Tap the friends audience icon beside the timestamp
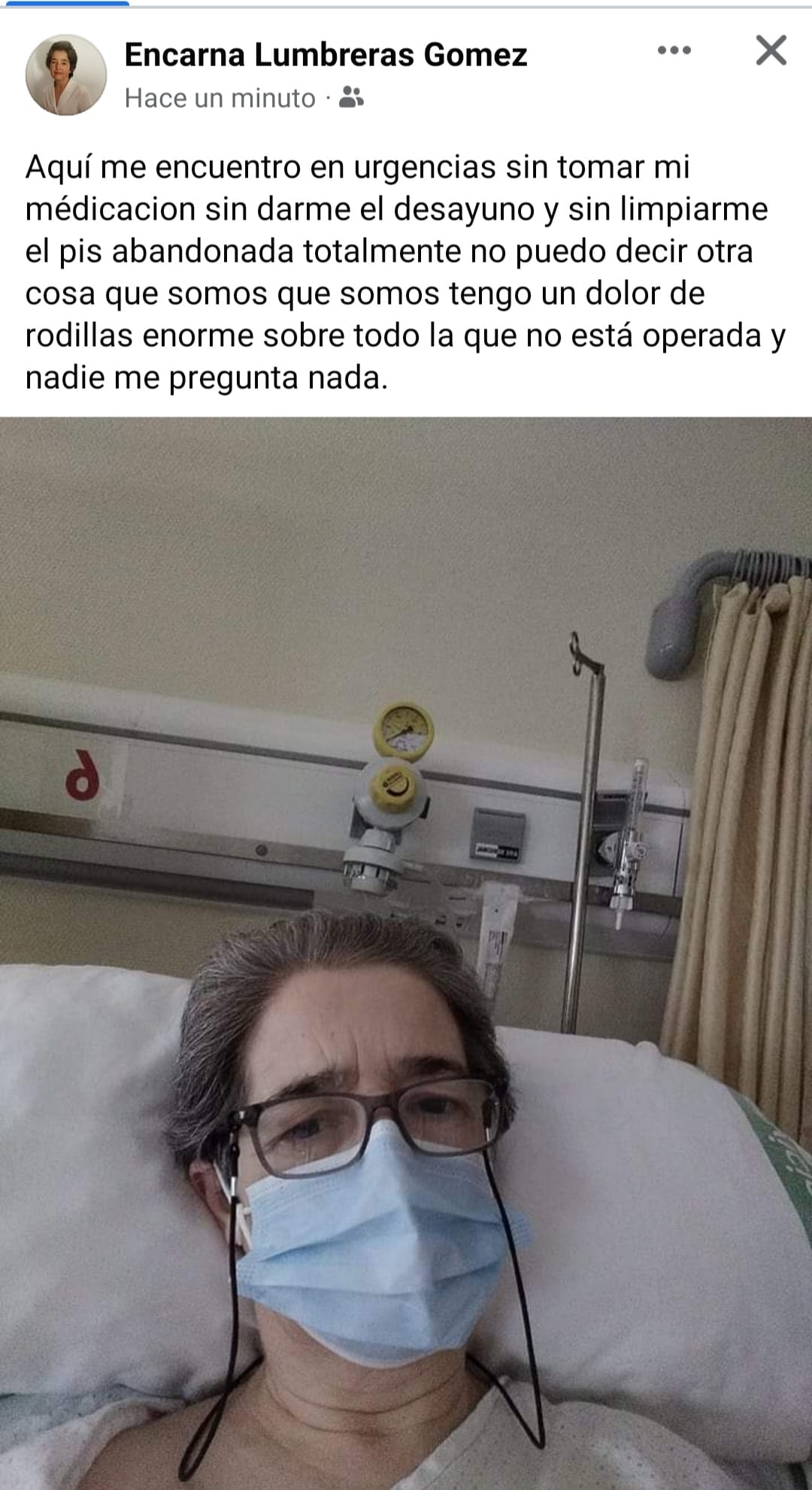 pos(351,97)
